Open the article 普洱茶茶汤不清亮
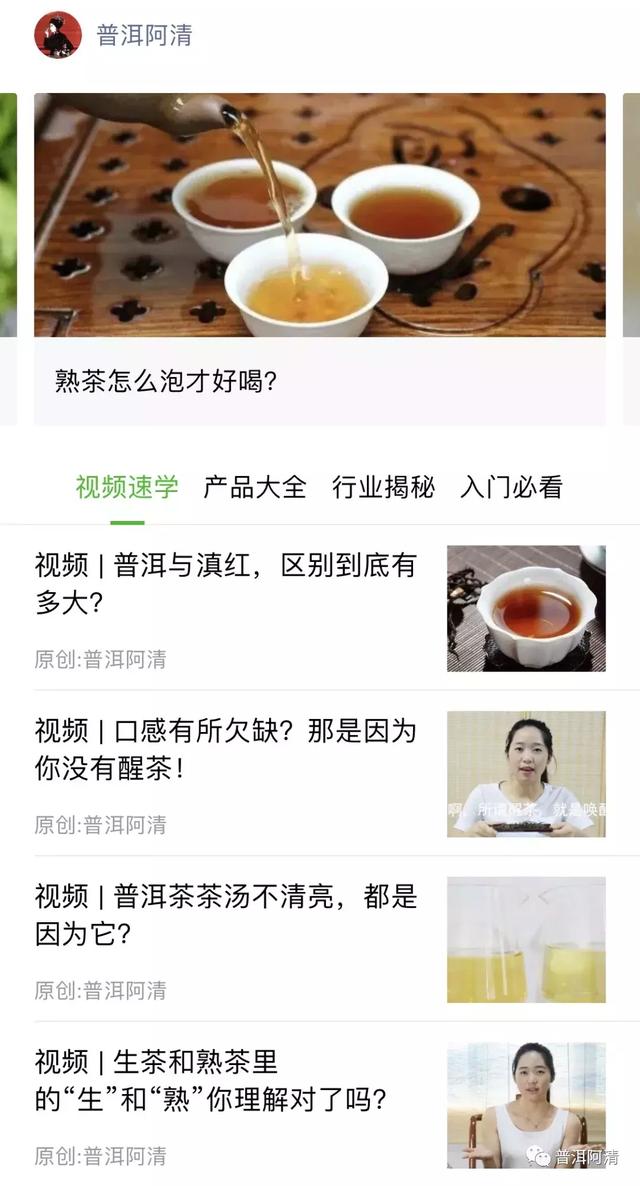The width and height of the screenshot is (640, 1186). pyautogui.click(x=319, y=939)
